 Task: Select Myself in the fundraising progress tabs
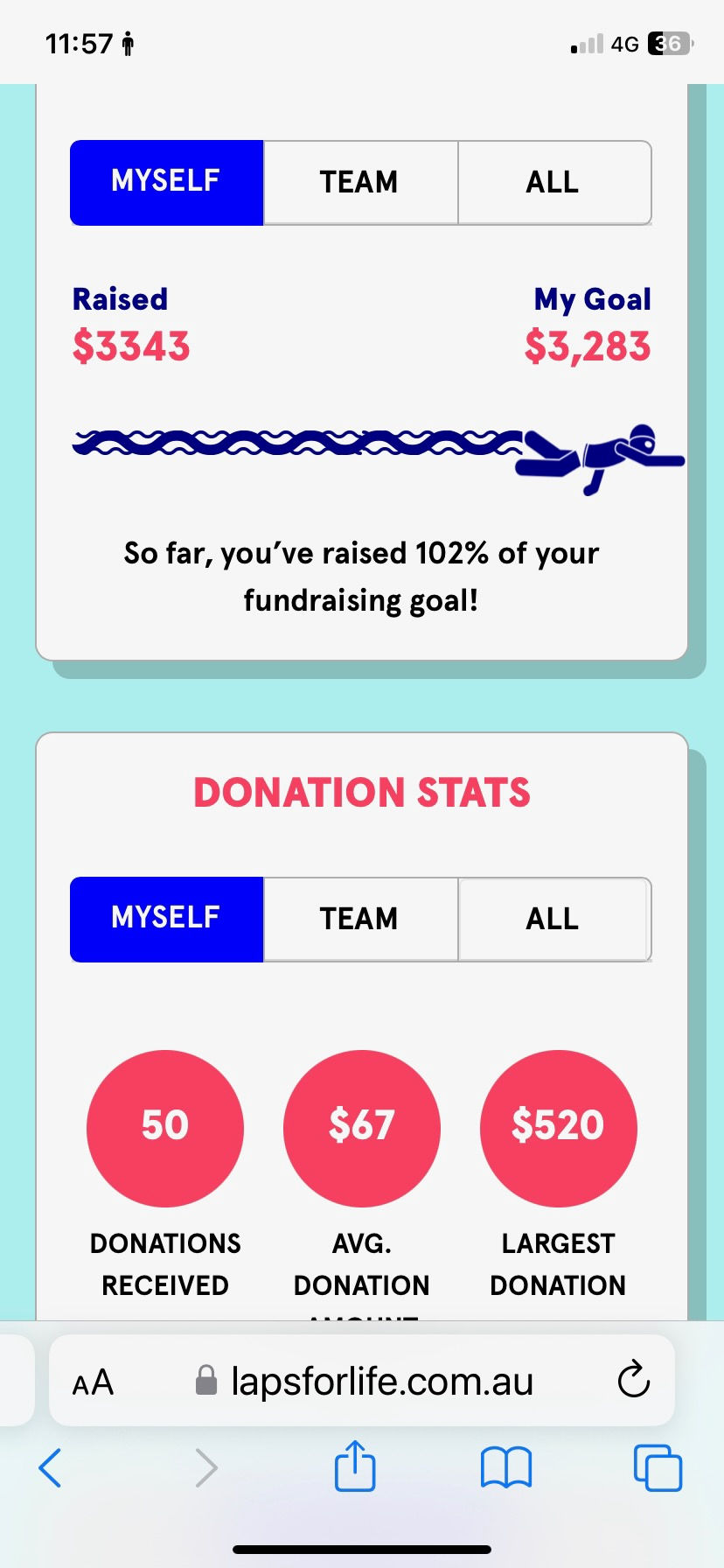coord(166,182)
